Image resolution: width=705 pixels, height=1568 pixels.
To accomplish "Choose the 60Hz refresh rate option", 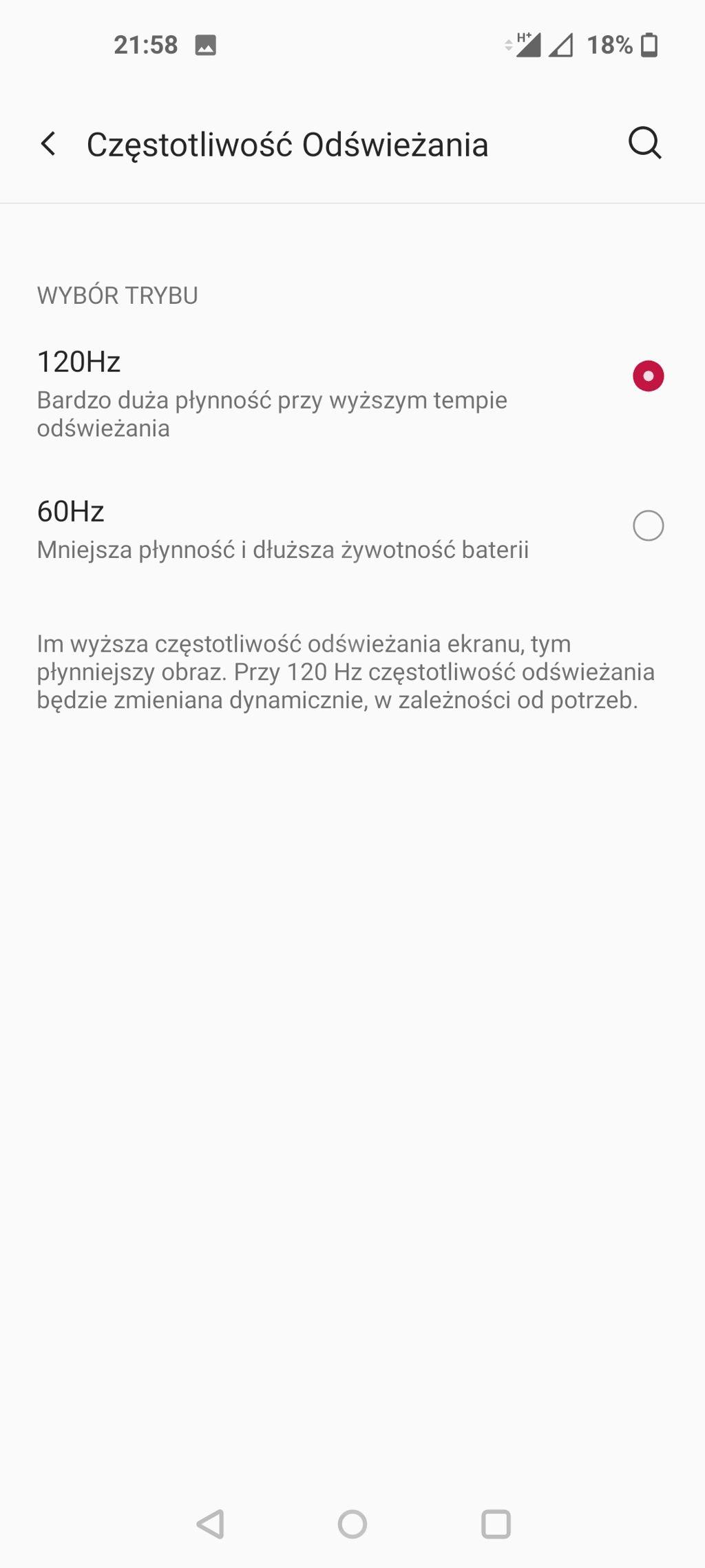I will pyautogui.click(x=648, y=526).
